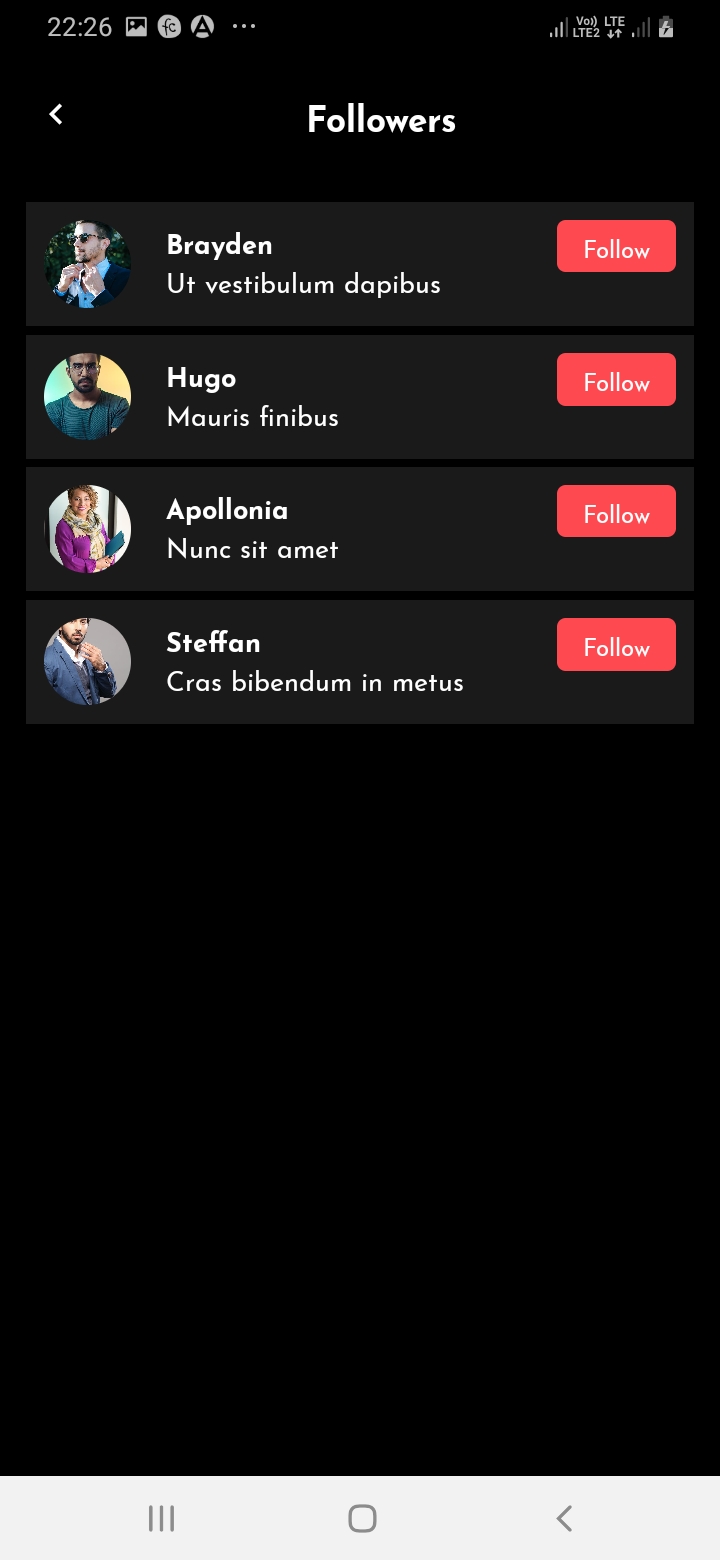The image size is (720, 1560).
Task: Tap the LTE signal strength bars
Action: point(557,27)
